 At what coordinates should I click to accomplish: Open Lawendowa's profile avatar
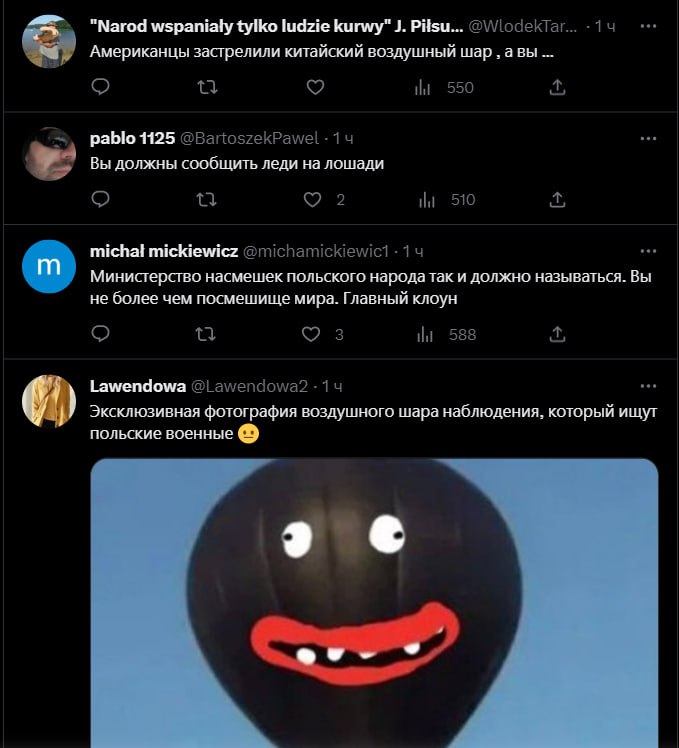click(x=48, y=401)
